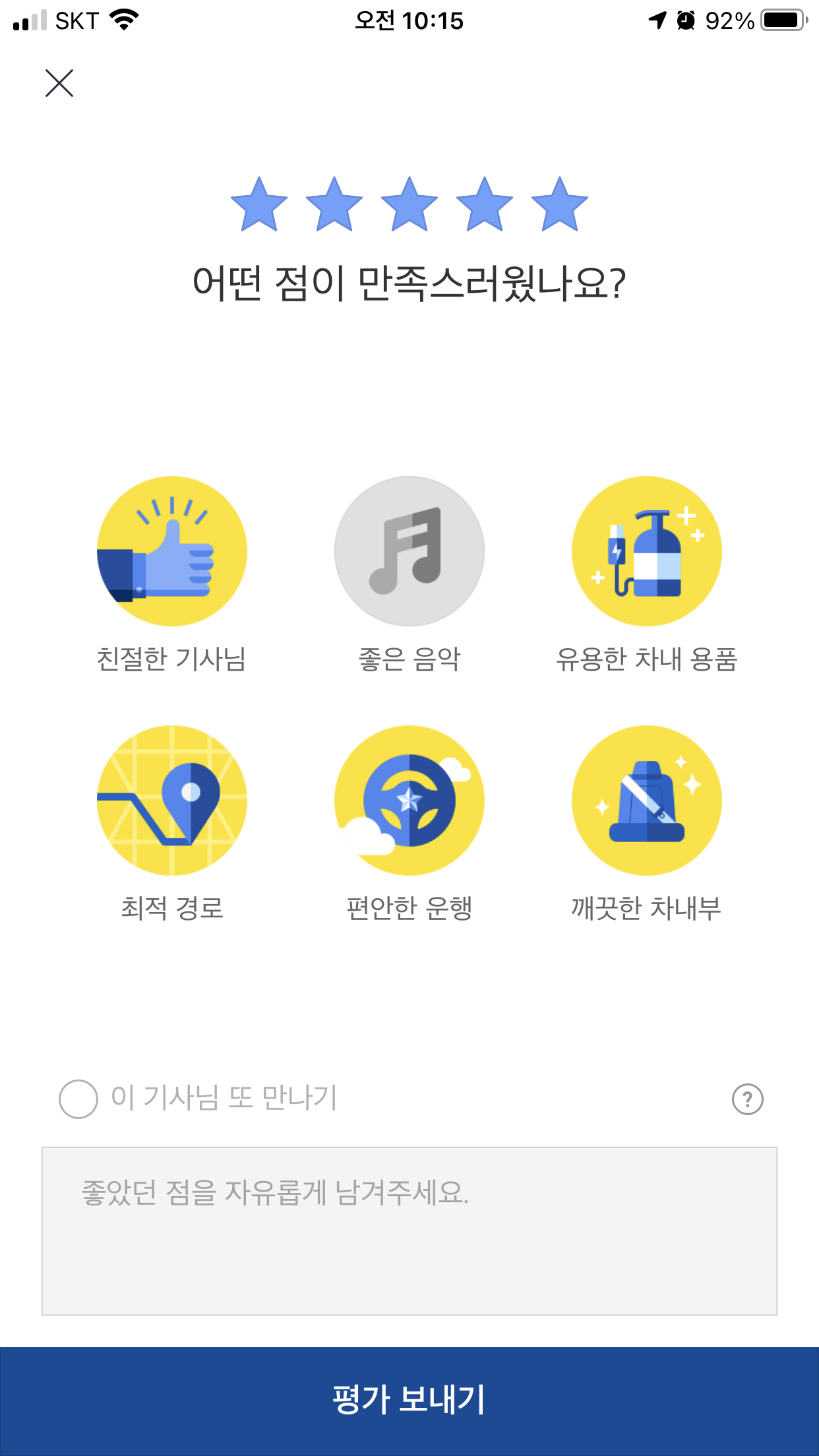Select 좋은 음악 option
This screenshot has height=1456, width=819.
pyautogui.click(x=409, y=551)
